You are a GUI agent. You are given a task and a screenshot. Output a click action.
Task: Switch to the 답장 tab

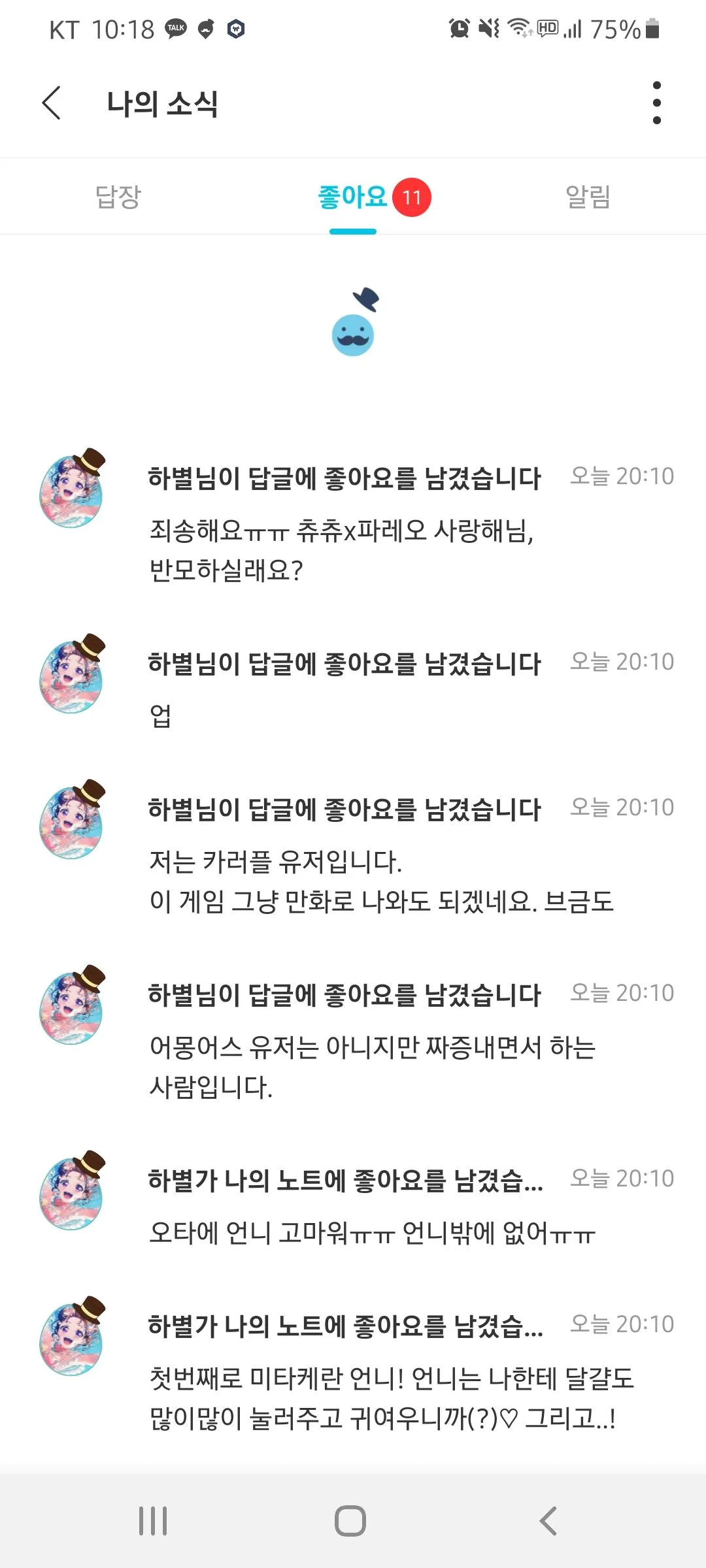[118, 197]
